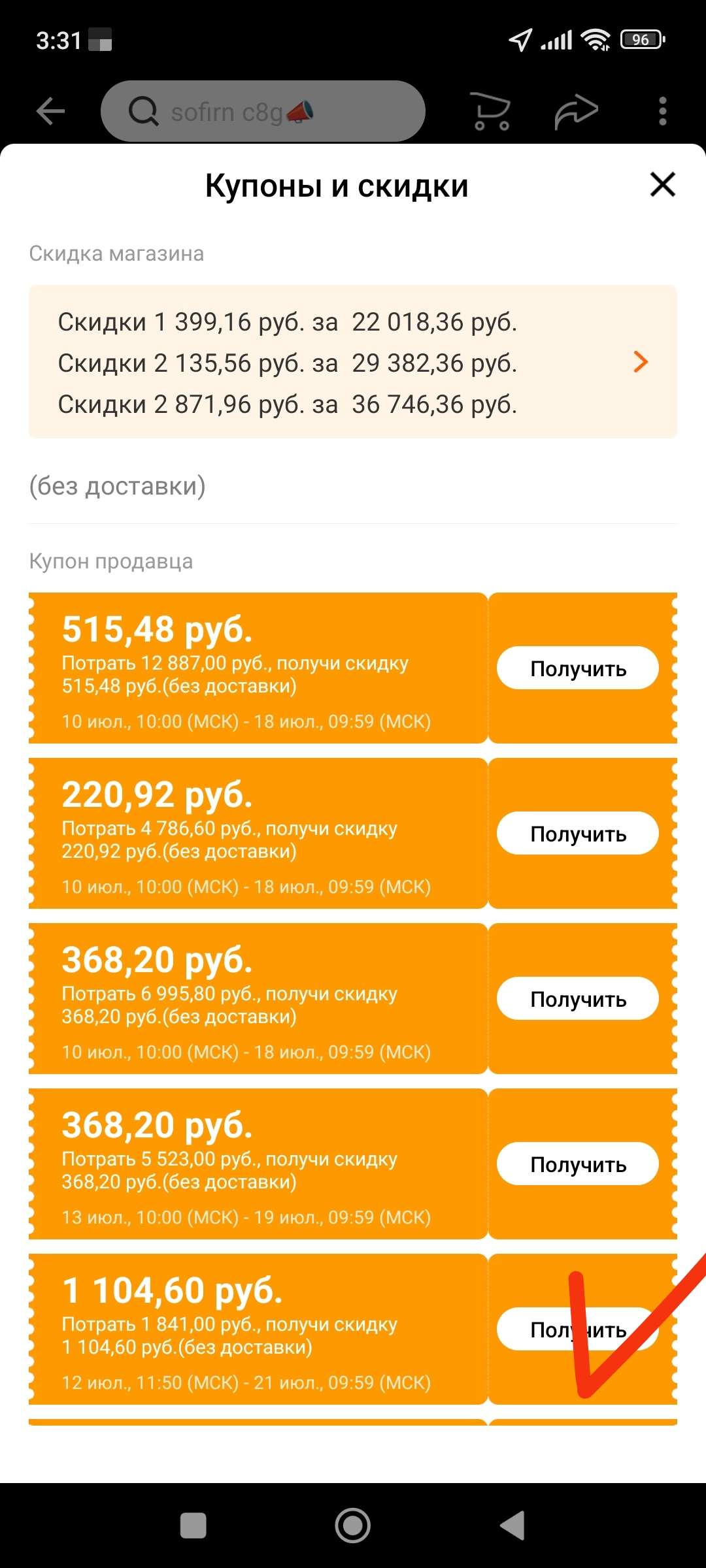Get the 220,92 руб. seller coupon
The width and height of the screenshot is (706, 1568).
pos(577,834)
